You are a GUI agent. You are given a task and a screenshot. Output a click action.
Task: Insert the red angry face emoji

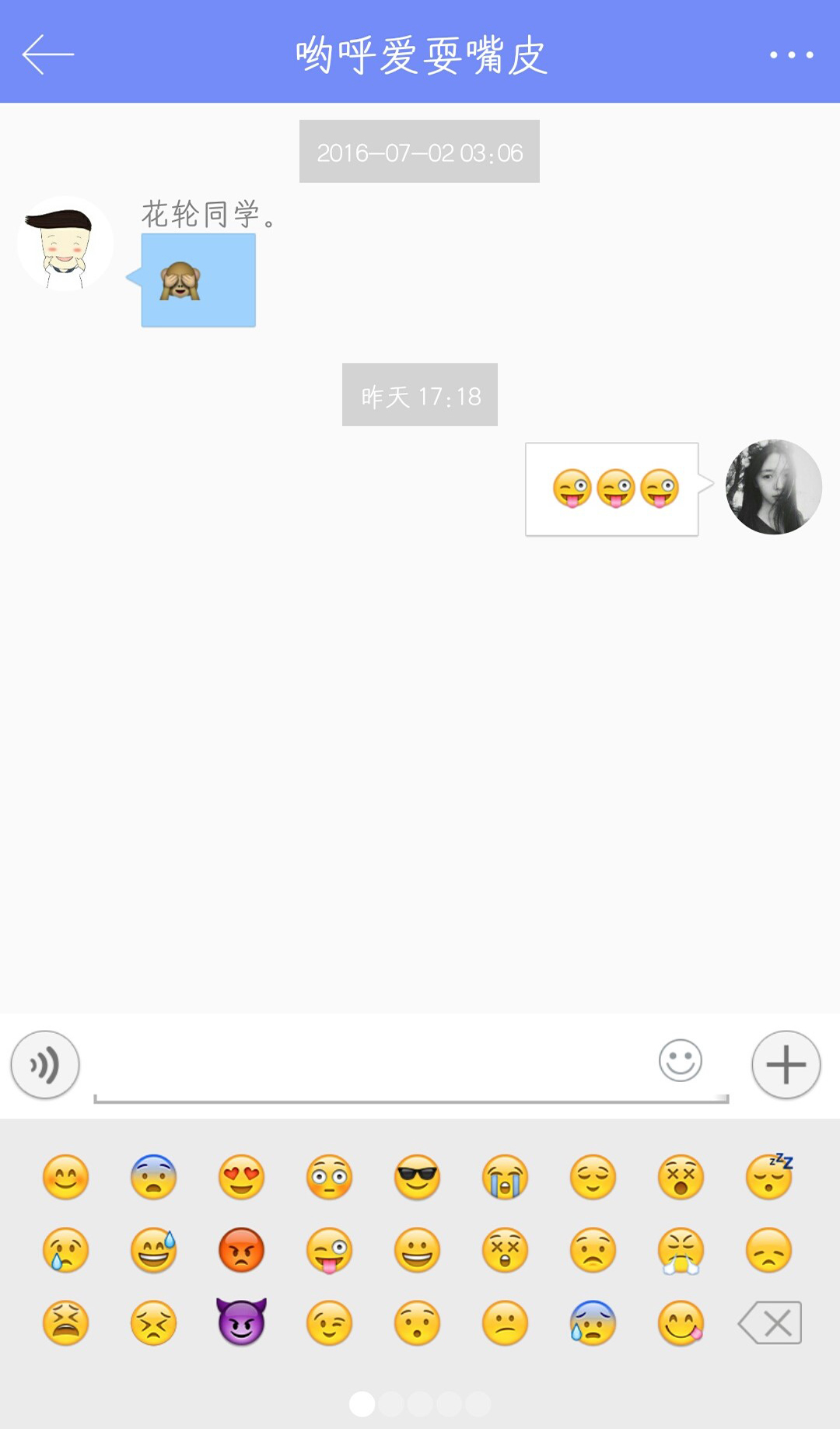pyautogui.click(x=241, y=1250)
